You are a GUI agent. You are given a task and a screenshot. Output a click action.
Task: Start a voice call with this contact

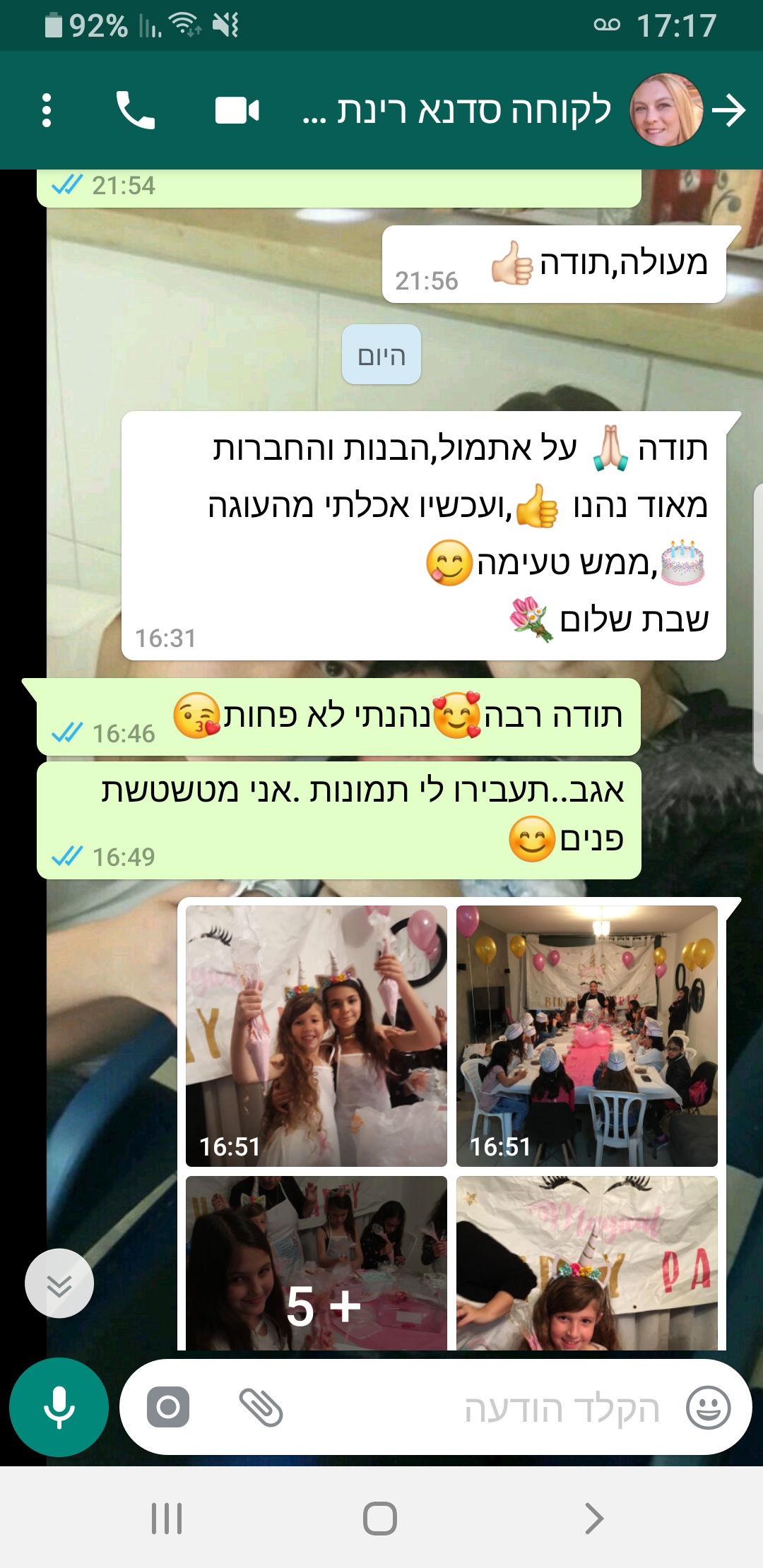coord(135,110)
